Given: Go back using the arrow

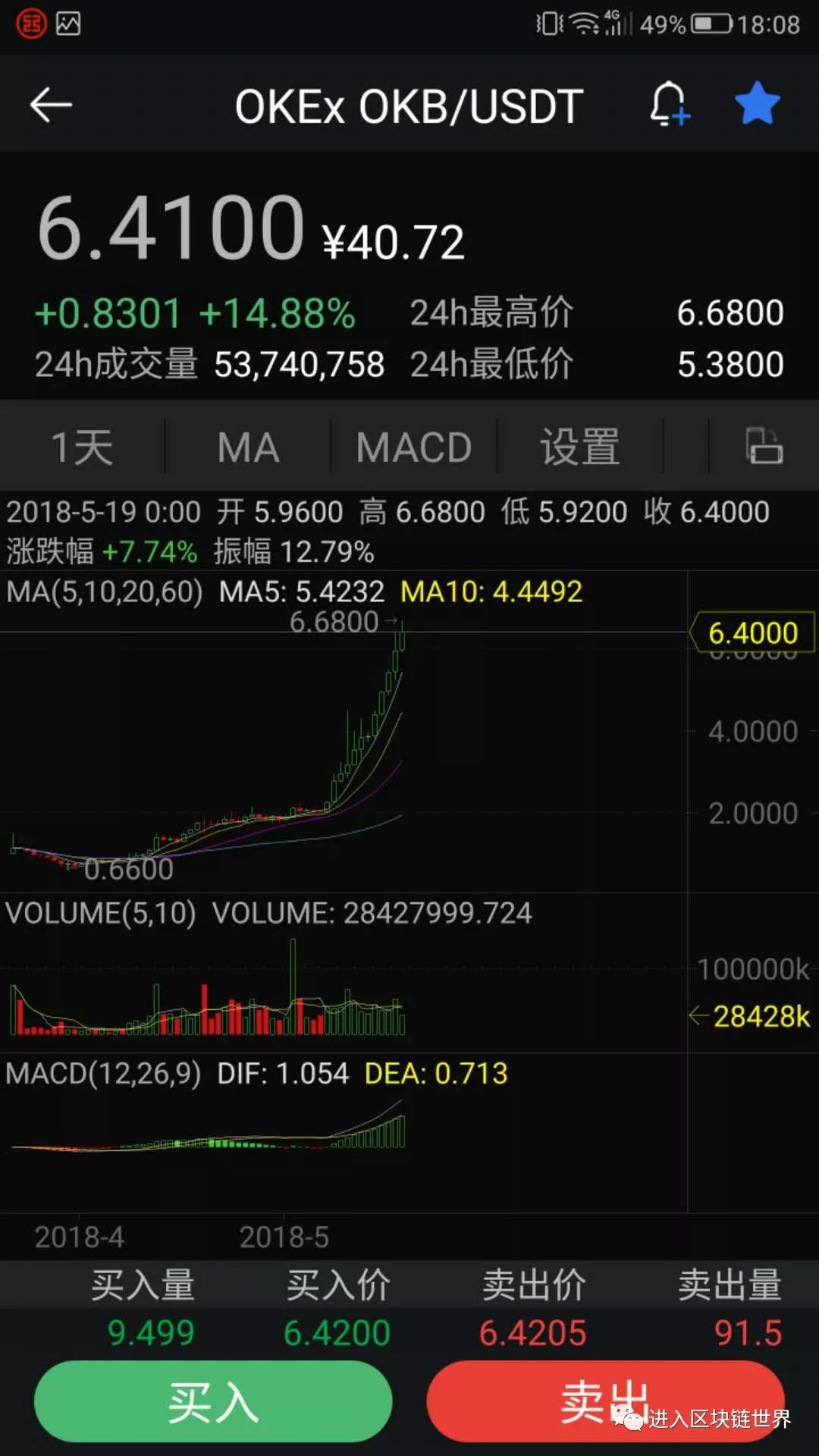Looking at the screenshot, I should click(x=51, y=105).
